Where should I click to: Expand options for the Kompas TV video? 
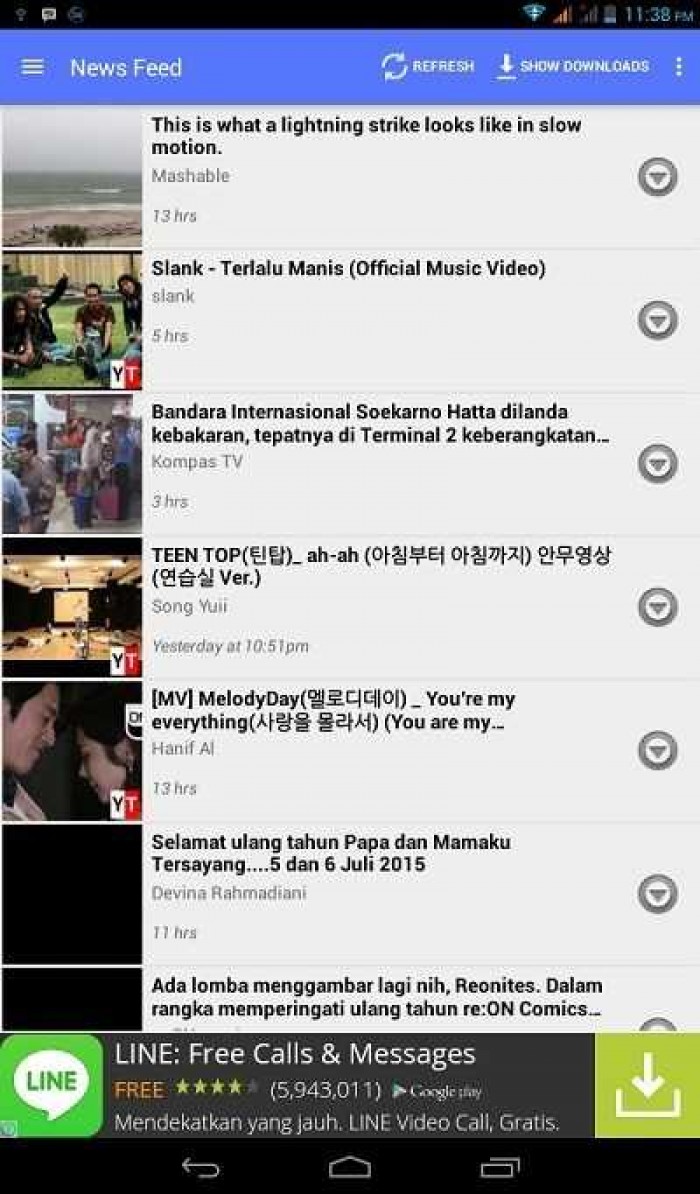657,463
